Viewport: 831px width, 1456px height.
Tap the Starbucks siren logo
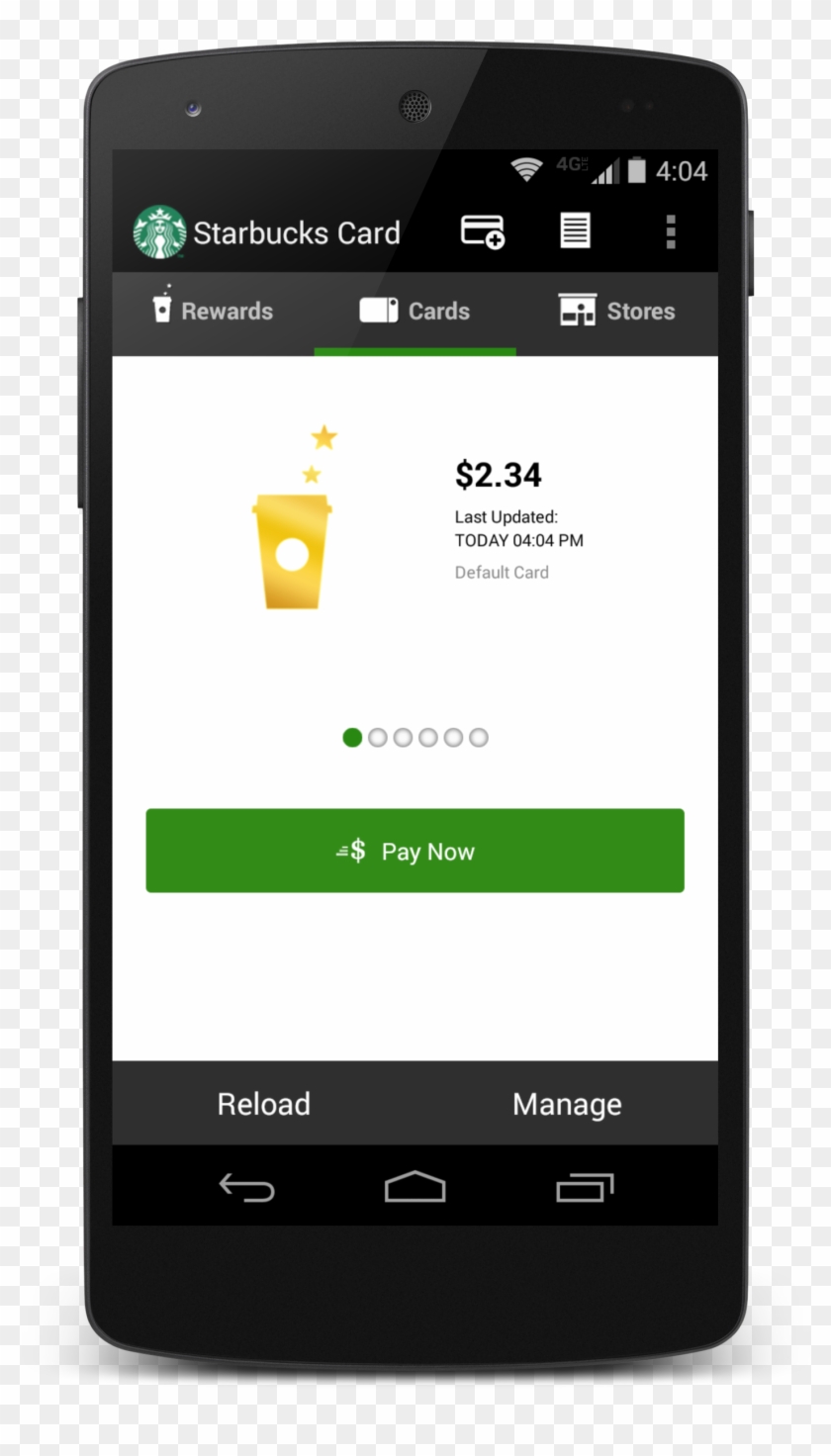pos(161,230)
